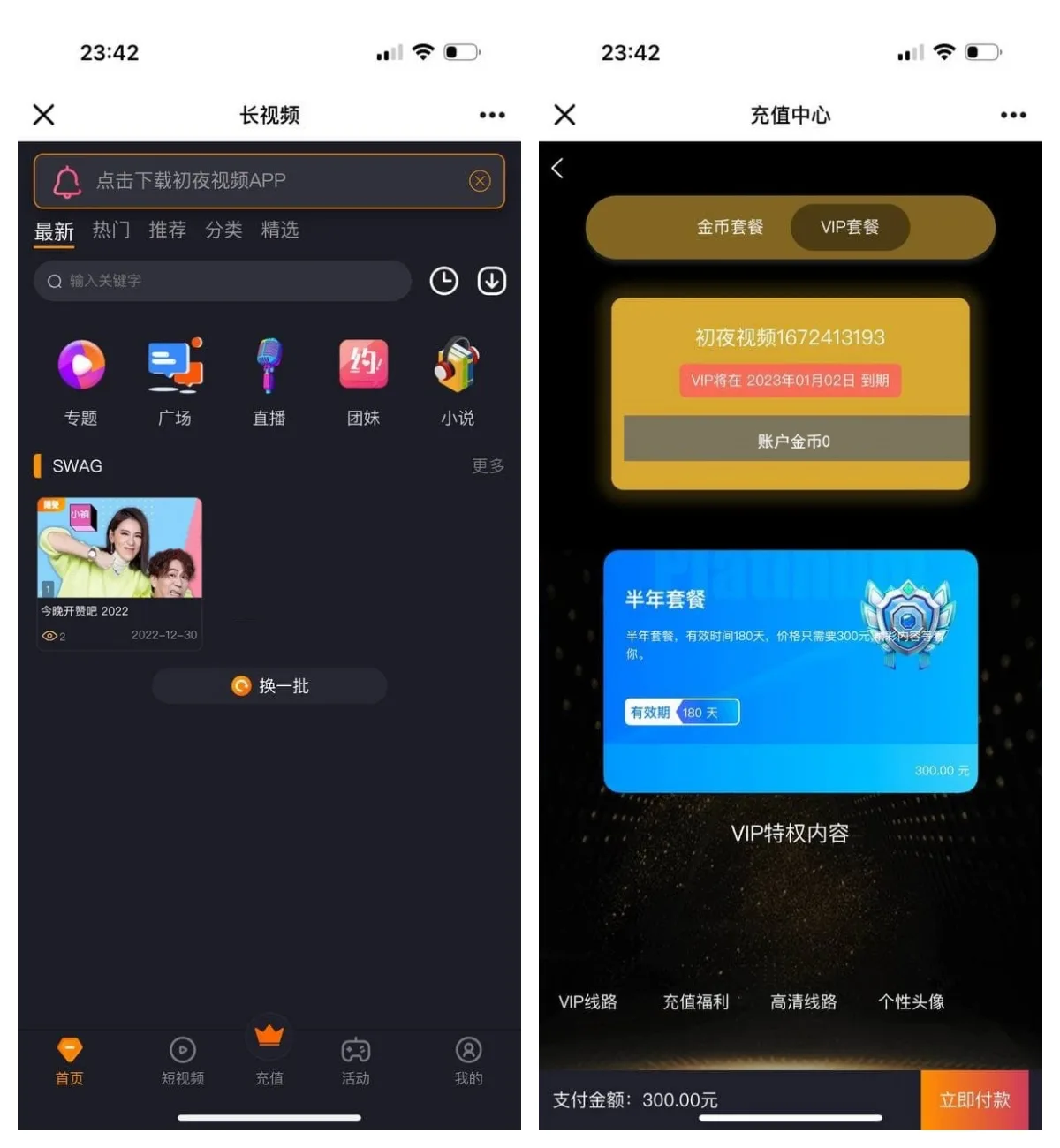Open the 我的 tab
This screenshot has width=1060, height=1148.
[468, 1060]
